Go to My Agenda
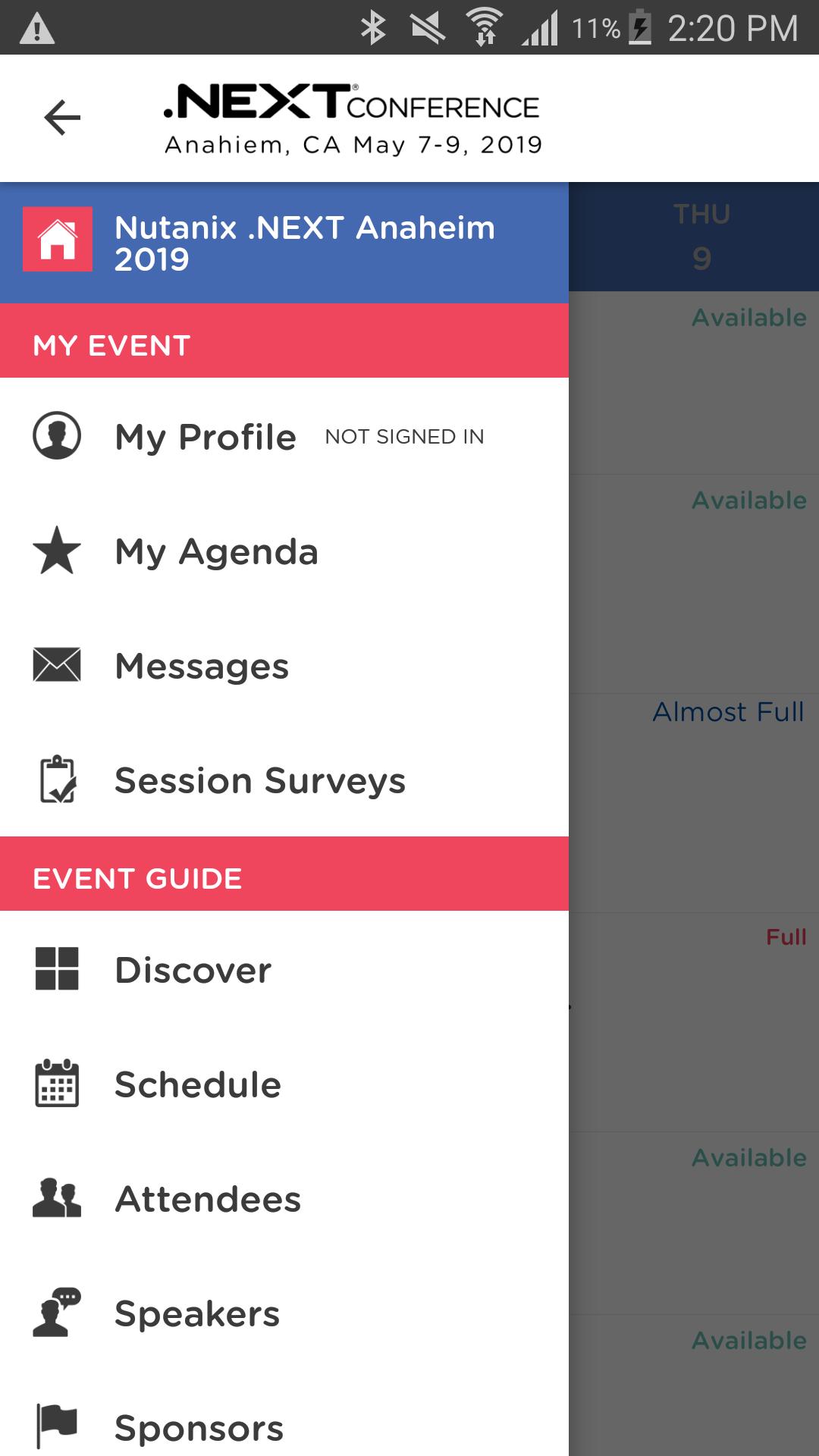 [216, 551]
